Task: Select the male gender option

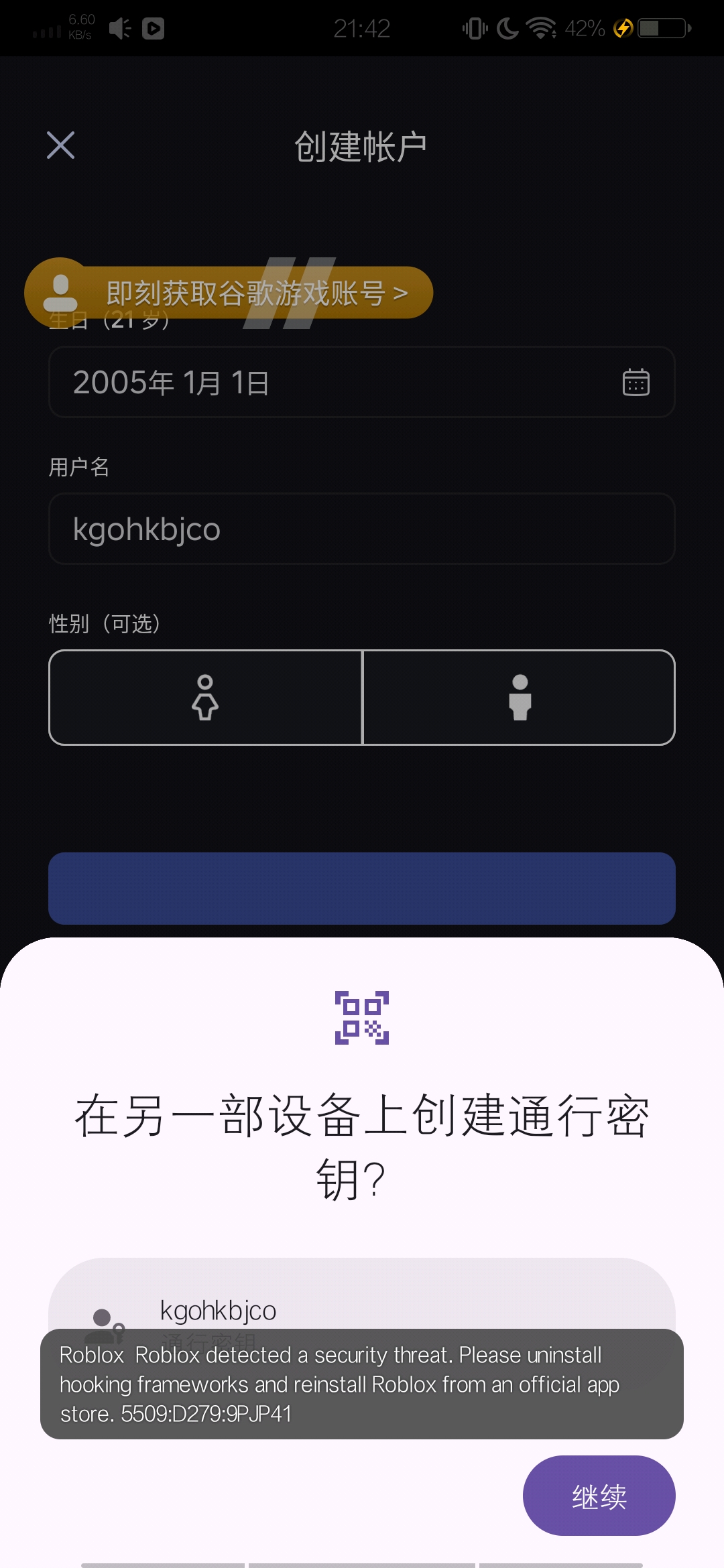Action: click(x=520, y=698)
